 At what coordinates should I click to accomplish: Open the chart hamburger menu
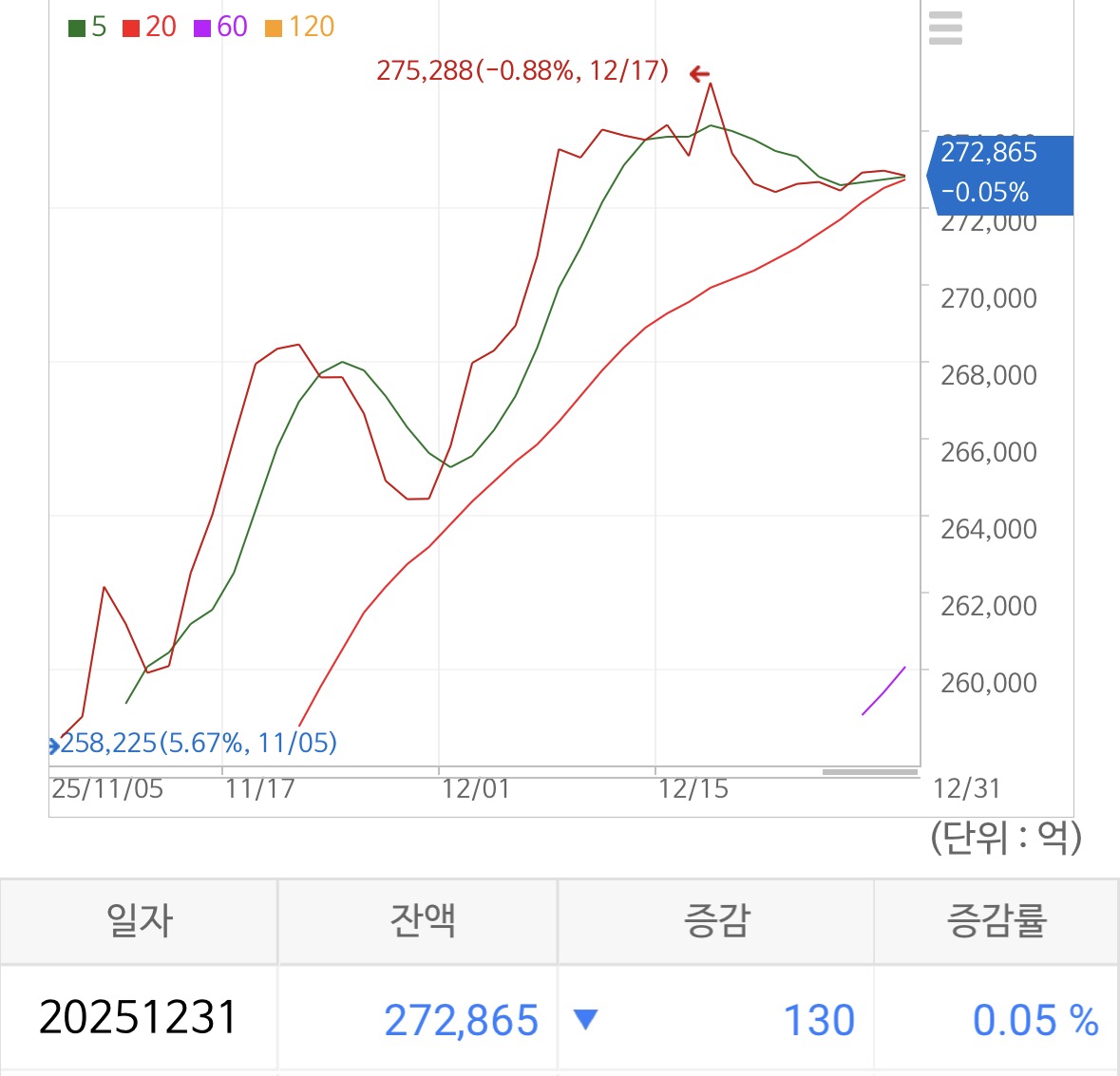[945, 28]
